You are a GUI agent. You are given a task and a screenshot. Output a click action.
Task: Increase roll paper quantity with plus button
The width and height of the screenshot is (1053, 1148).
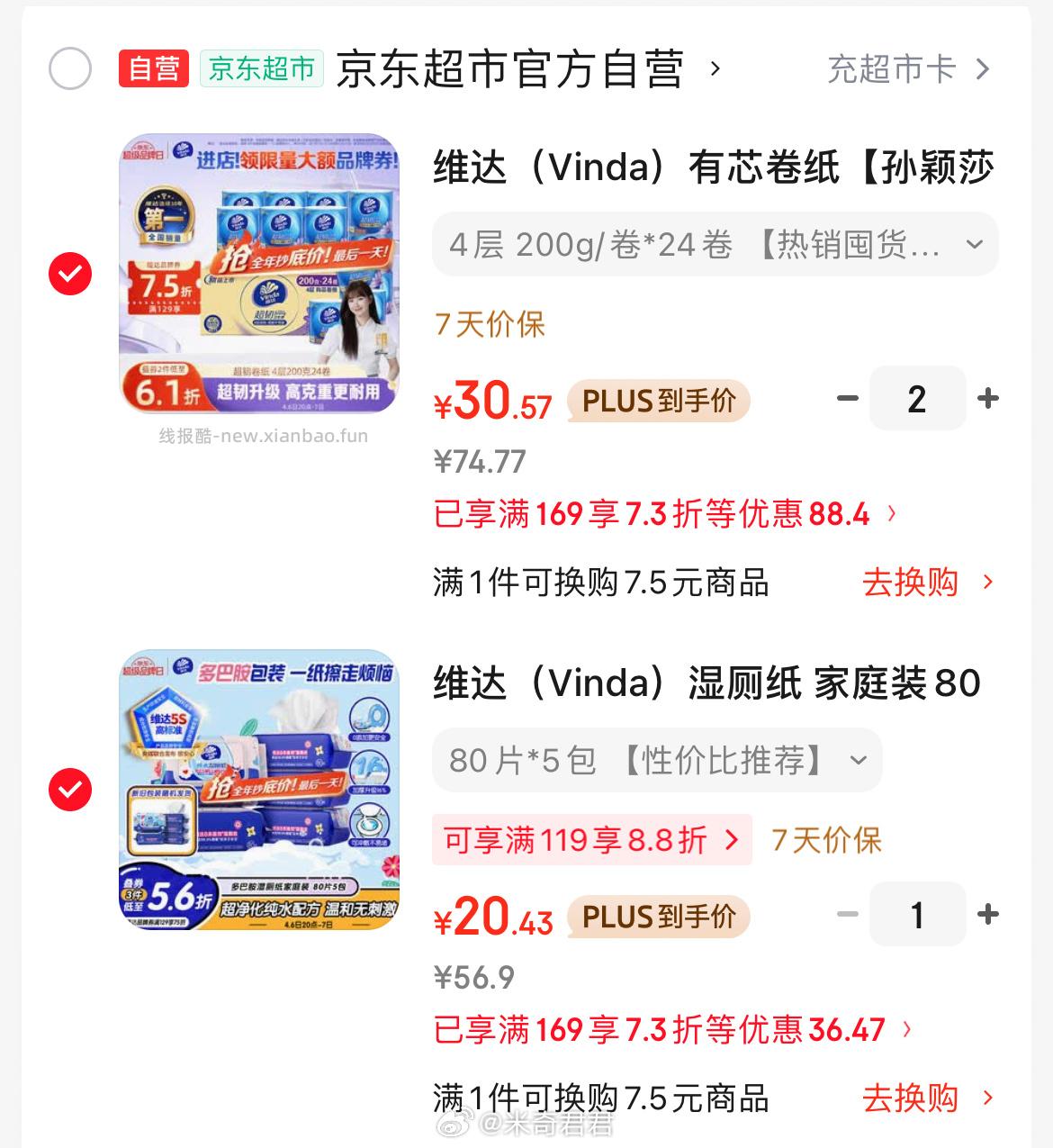(x=990, y=399)
